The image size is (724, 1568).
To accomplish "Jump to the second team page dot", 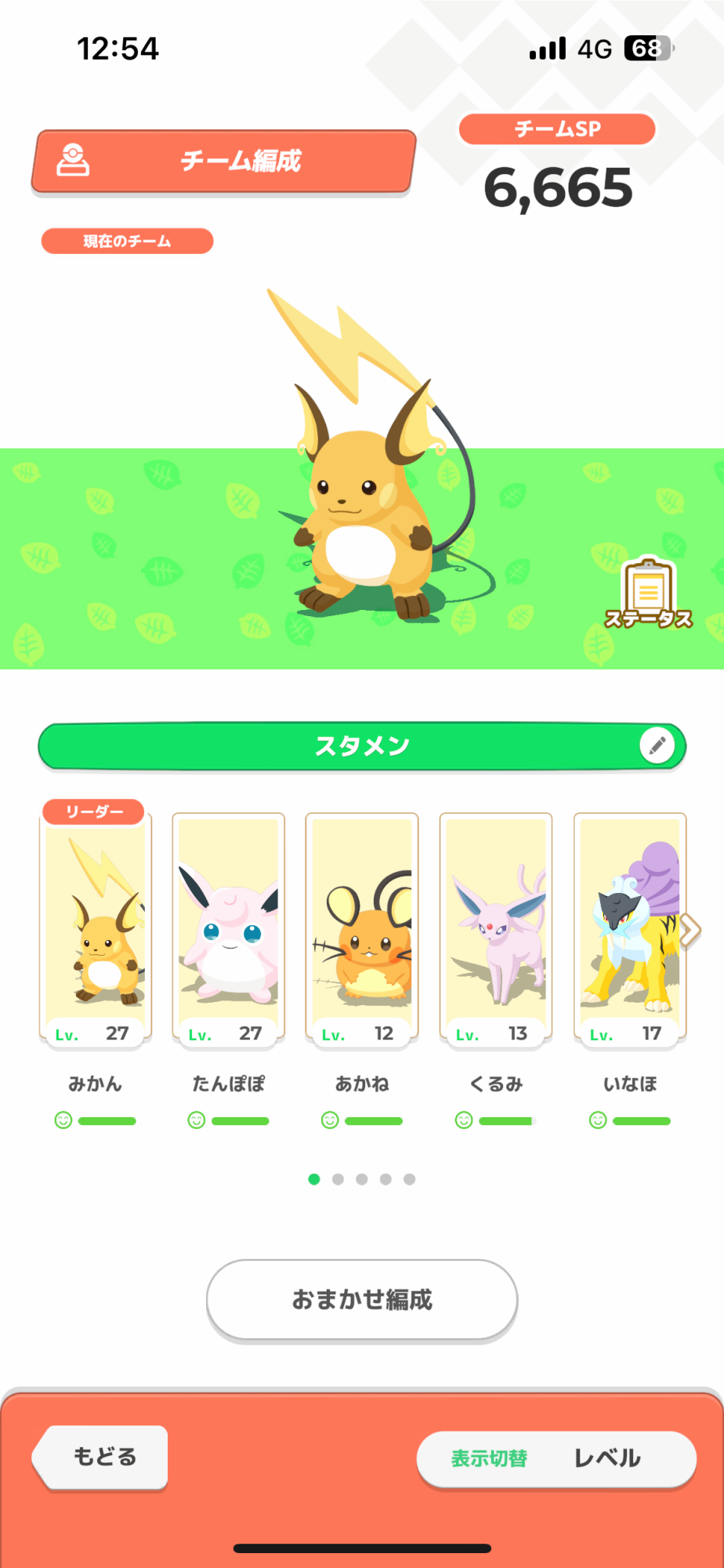I will (338, 1179).
